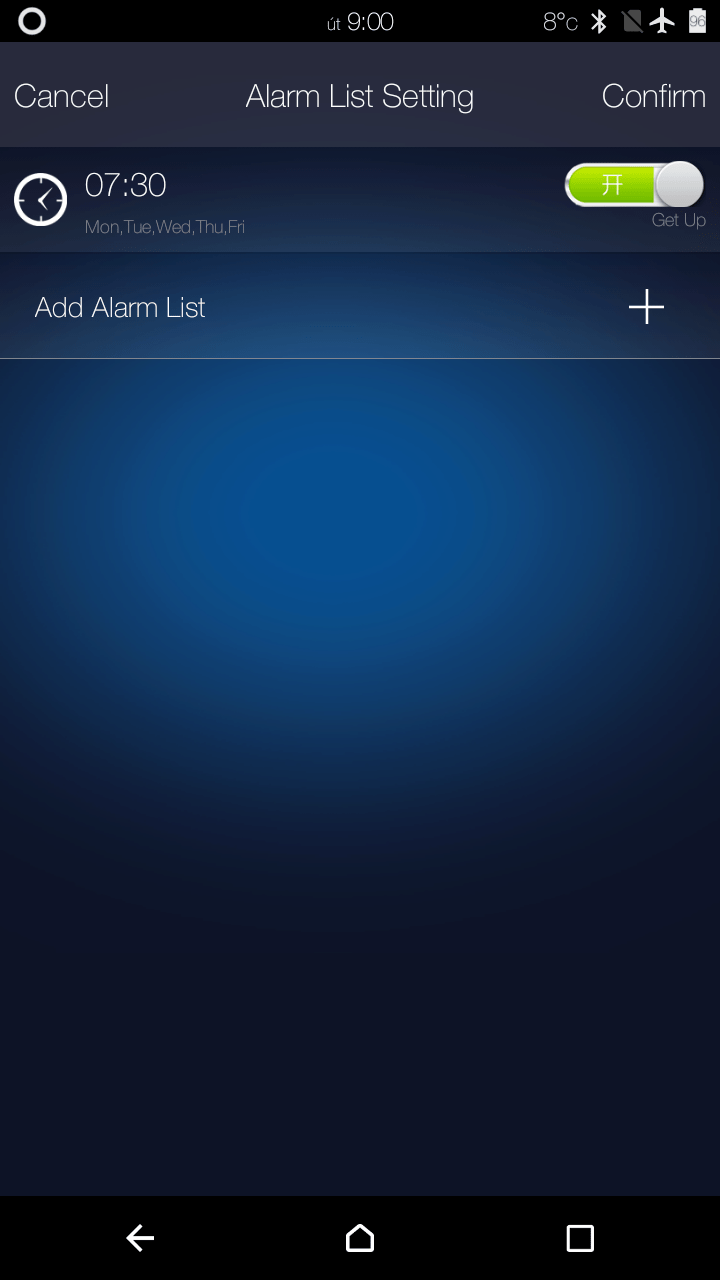Tap the plus to add an alarm list
This screenshot has height=1280, width=720.
[x=646, y=307]
